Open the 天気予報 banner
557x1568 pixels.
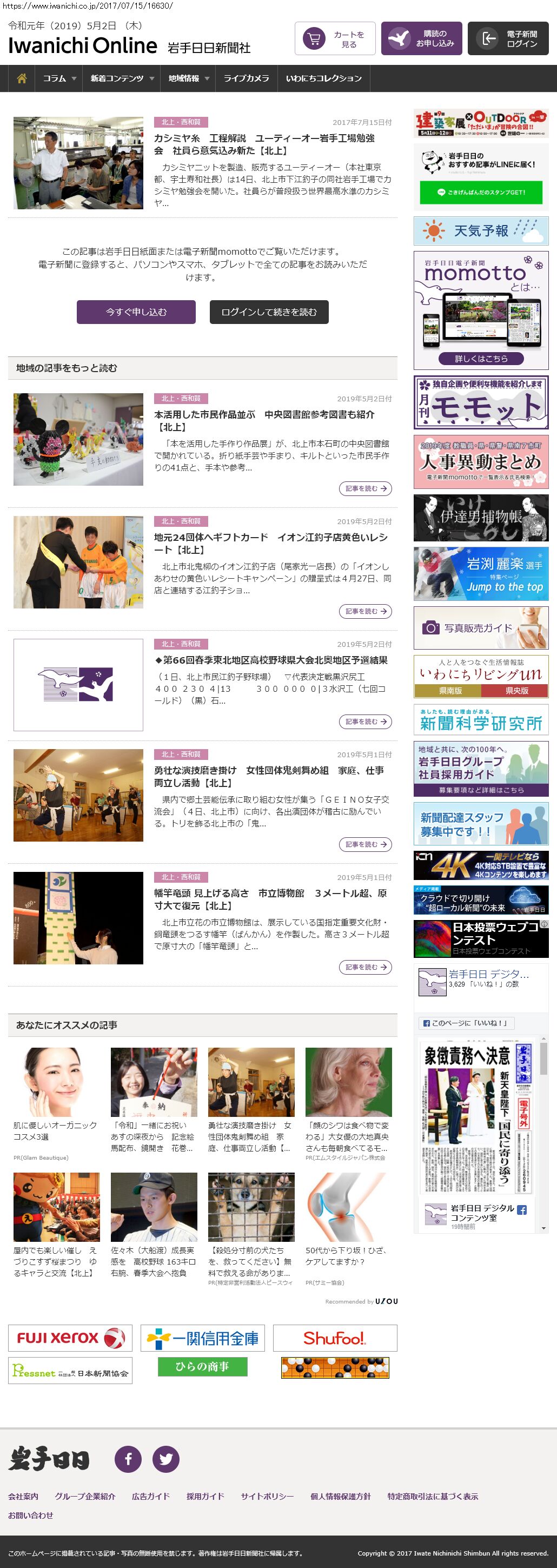pyautogui.click(x=481, y=231)
